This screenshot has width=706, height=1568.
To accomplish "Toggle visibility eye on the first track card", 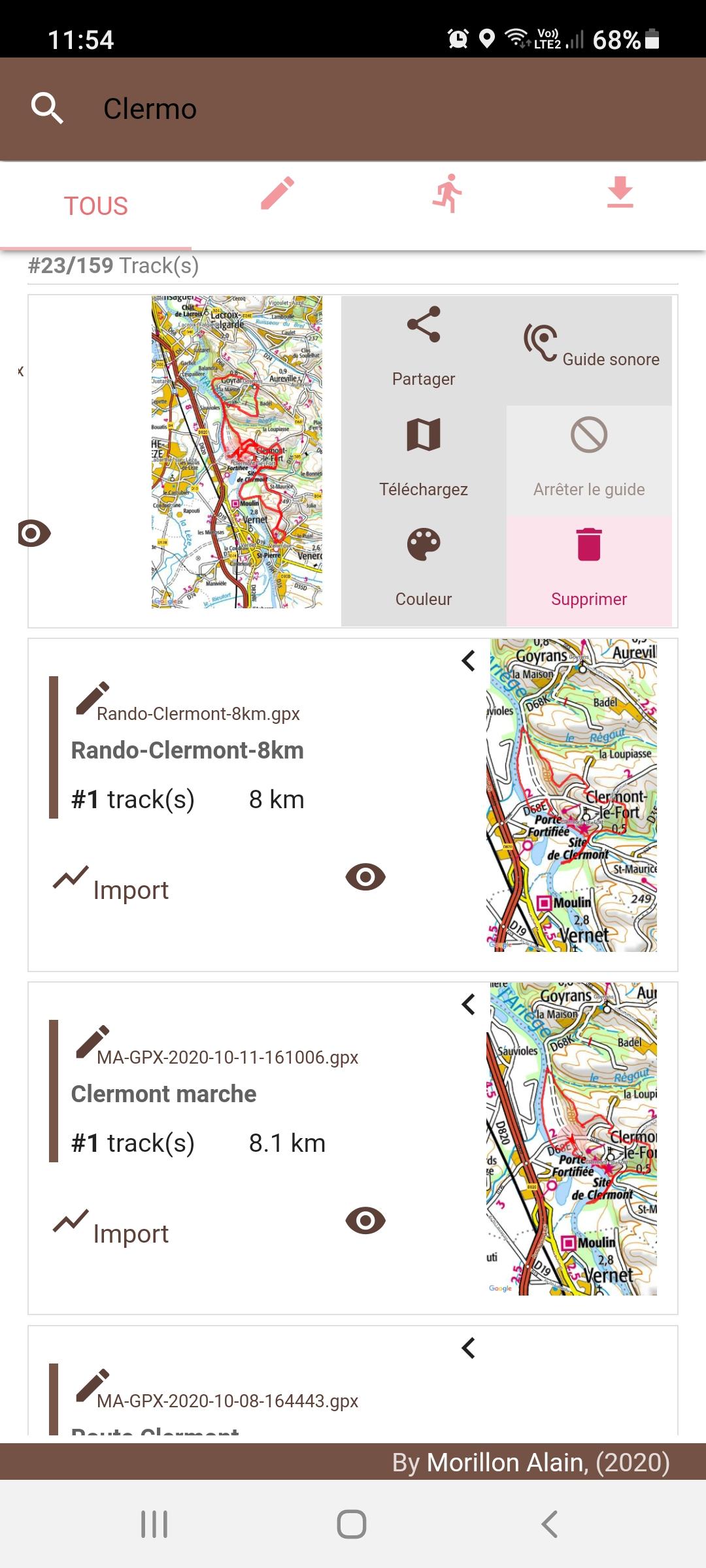I will point(34,534).
